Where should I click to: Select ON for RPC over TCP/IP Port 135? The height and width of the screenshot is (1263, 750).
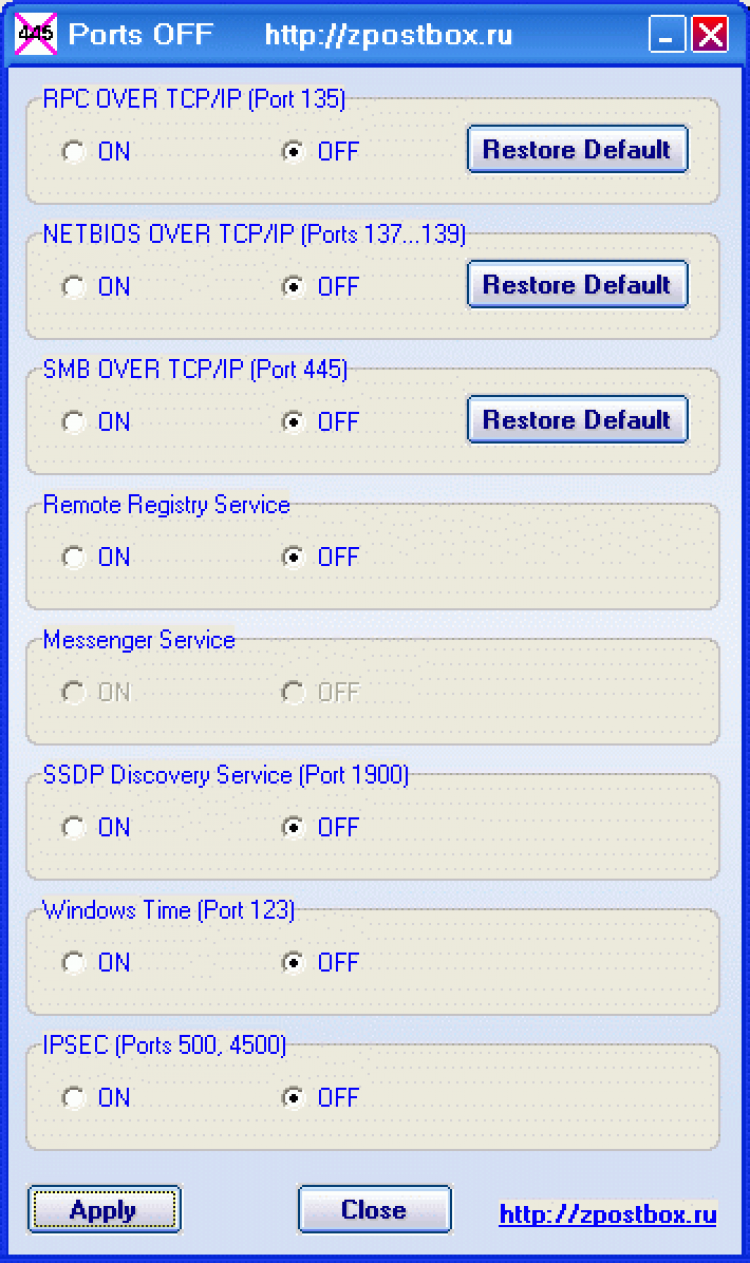73,152
